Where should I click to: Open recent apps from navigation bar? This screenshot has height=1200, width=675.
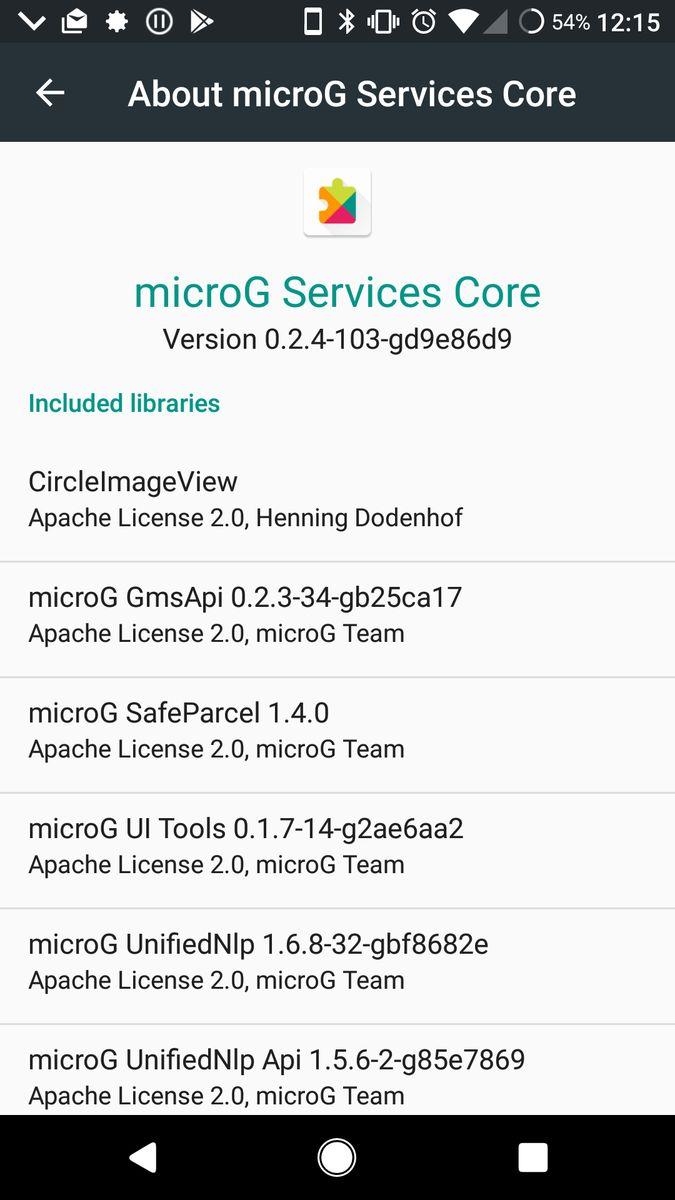[x=532, y=1157]
